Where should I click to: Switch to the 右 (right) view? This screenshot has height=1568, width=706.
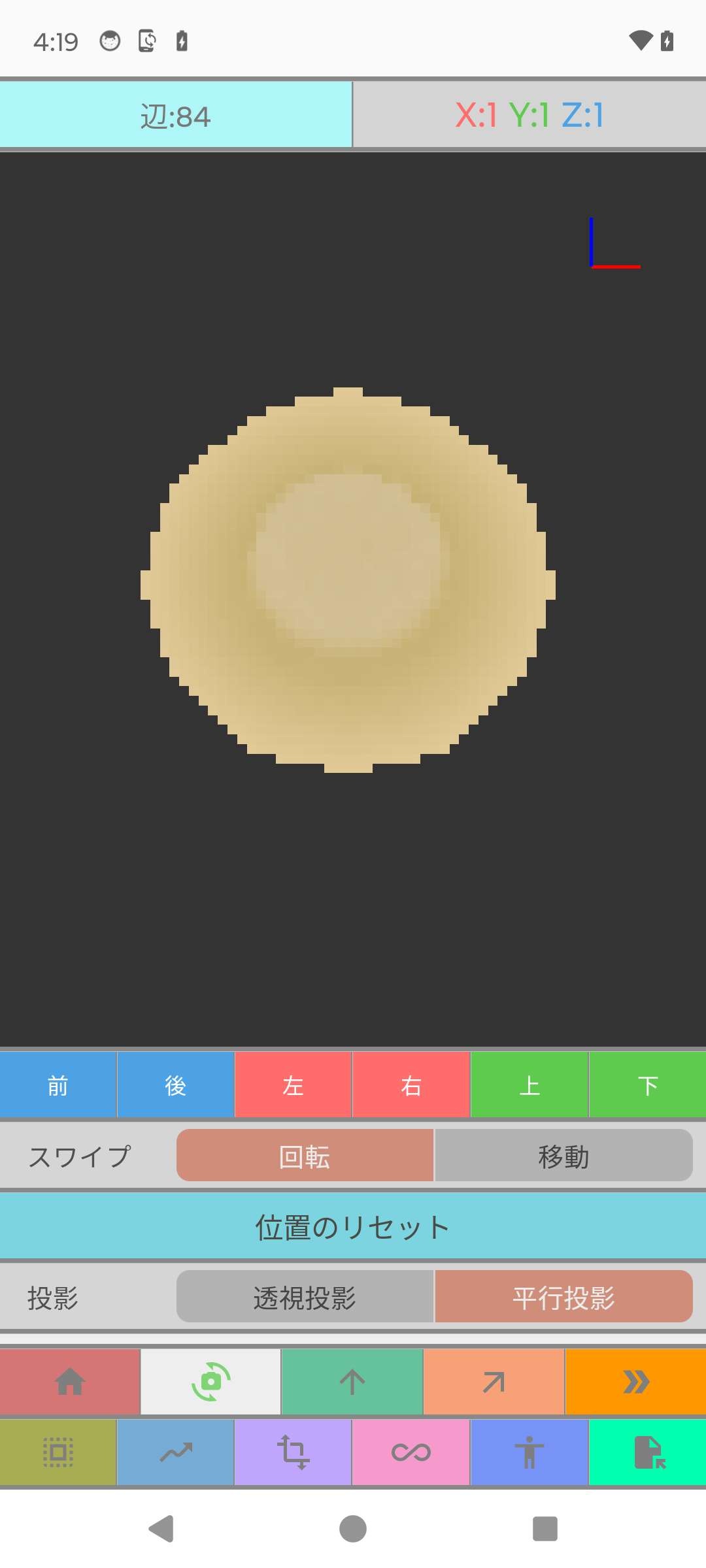click(x=411, y=1085)
